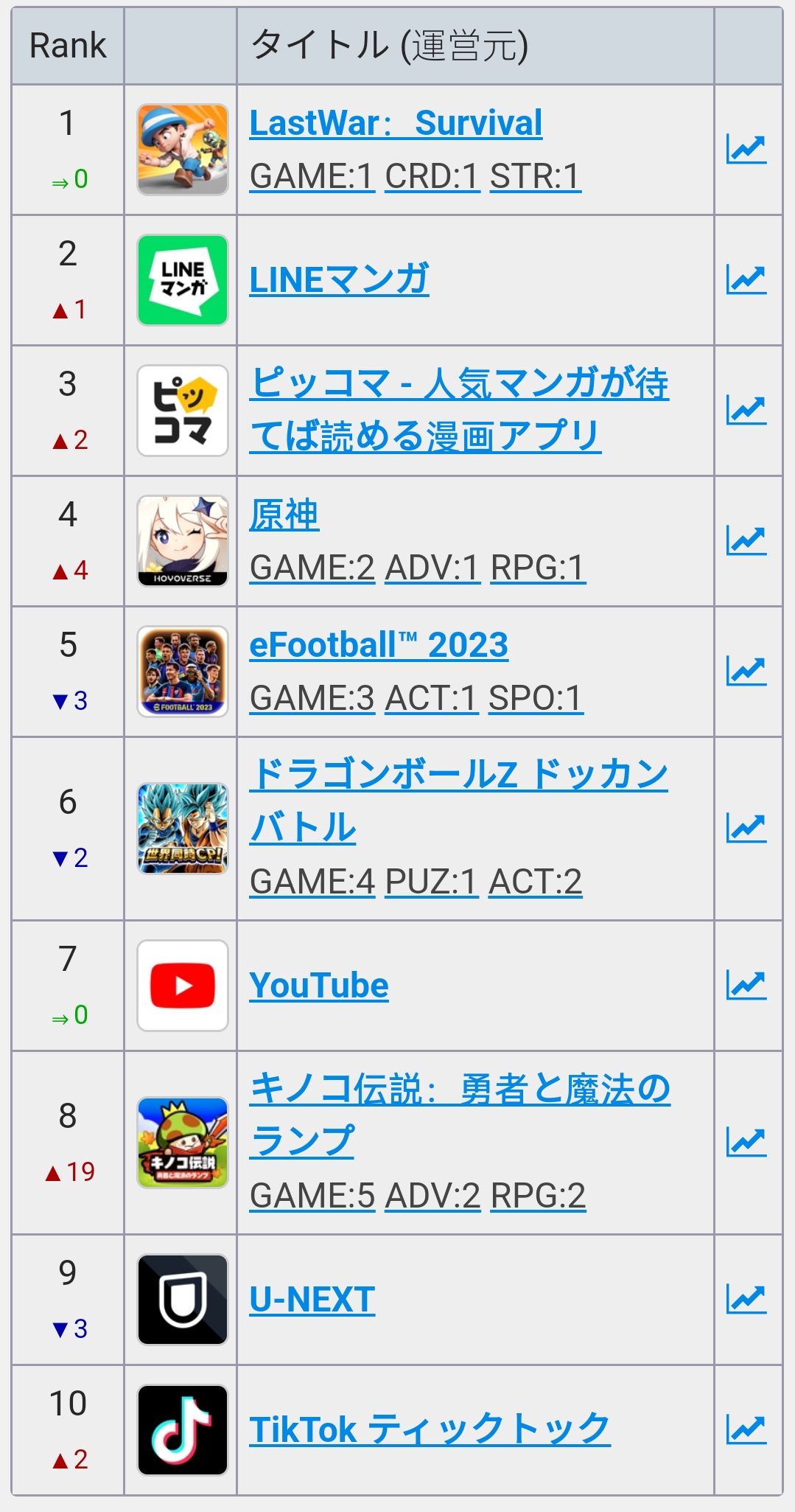Show the trend graph icon for YouTube

(746, 986)
